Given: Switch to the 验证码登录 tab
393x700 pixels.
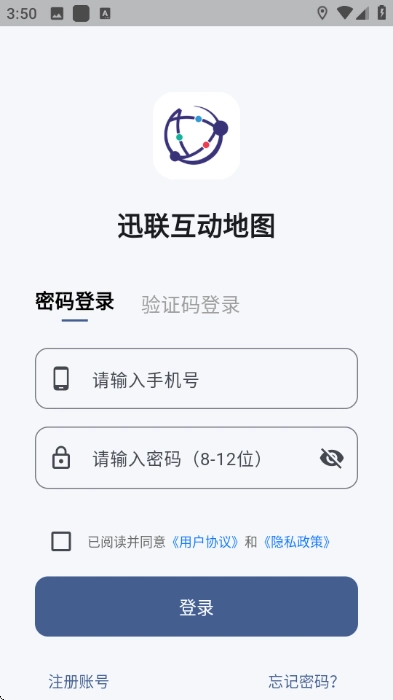Looking at the screenshot, I should [x=191, y=304].
